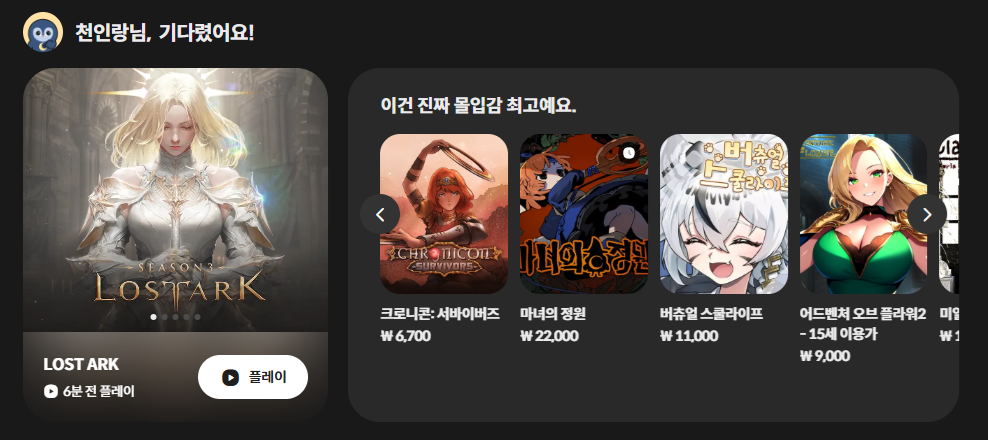Open the 마녀의 정원 game tile
988x440 pixels.
click(584, 214)
